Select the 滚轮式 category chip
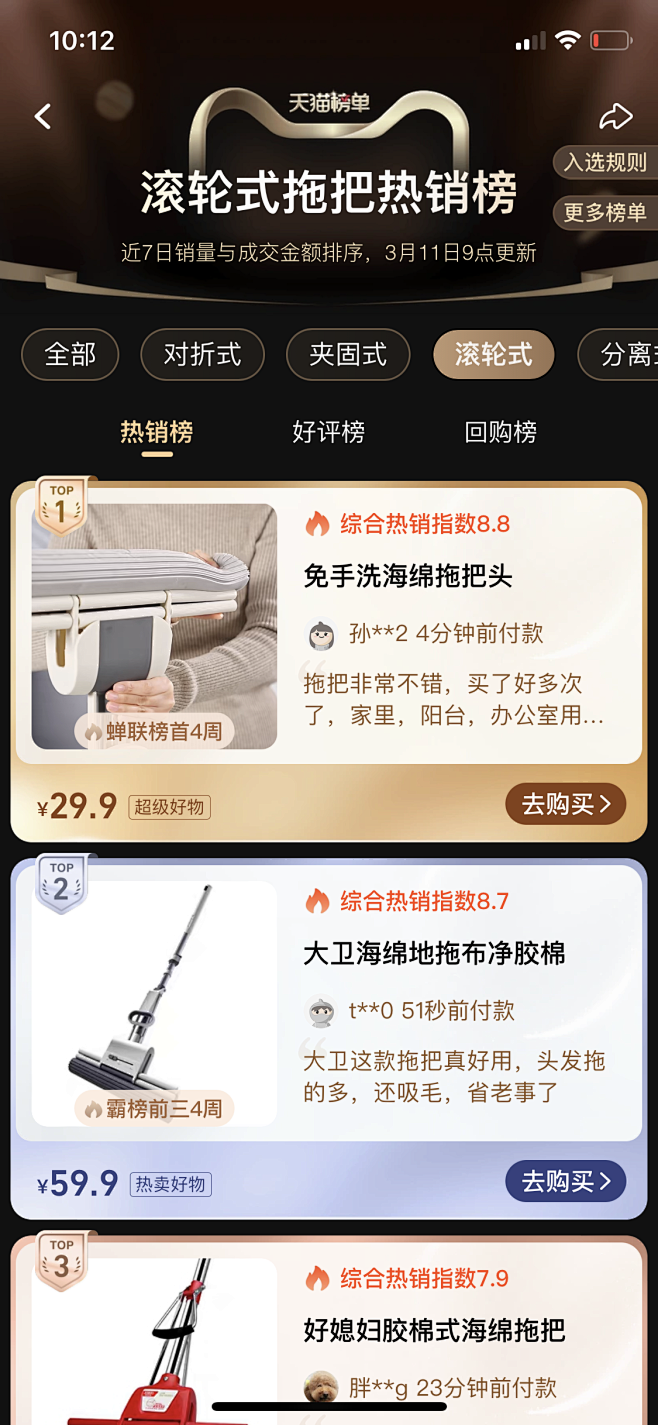Image resolution: width=658 pixels, height=1425 pixels. point(493,355)
